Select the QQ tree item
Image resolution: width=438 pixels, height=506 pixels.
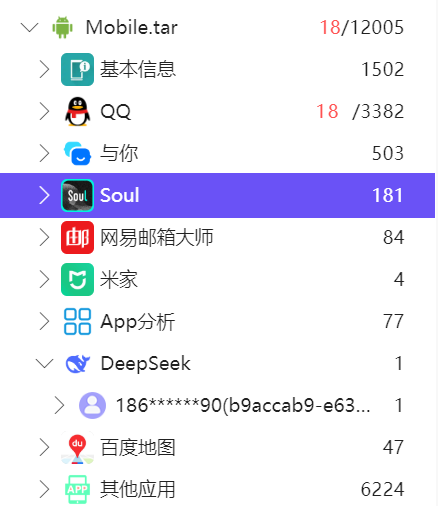[x=217, y=111]
